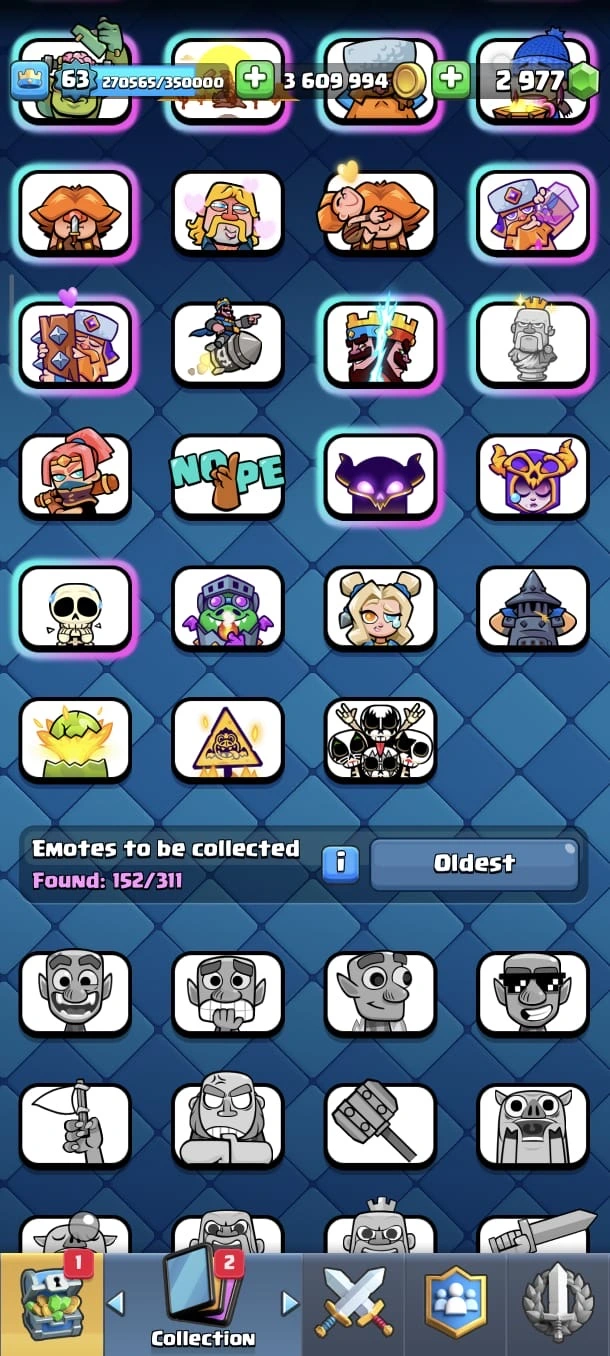Buy gems with the green plus button
This screenshot has width=610, height=1356.
[451, 79]
